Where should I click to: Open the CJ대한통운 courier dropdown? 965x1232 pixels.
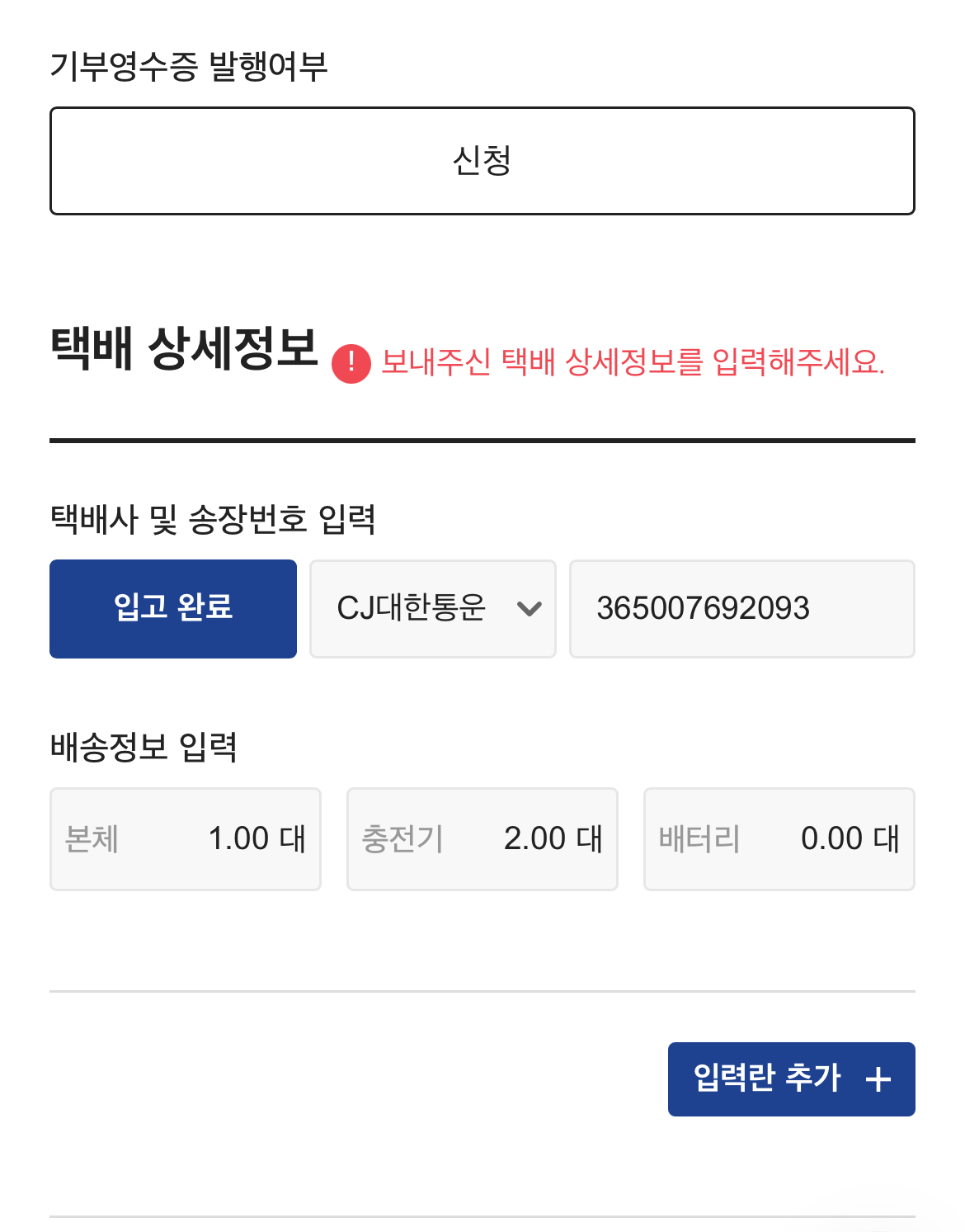pyautogui.click(x=432, y=609)
